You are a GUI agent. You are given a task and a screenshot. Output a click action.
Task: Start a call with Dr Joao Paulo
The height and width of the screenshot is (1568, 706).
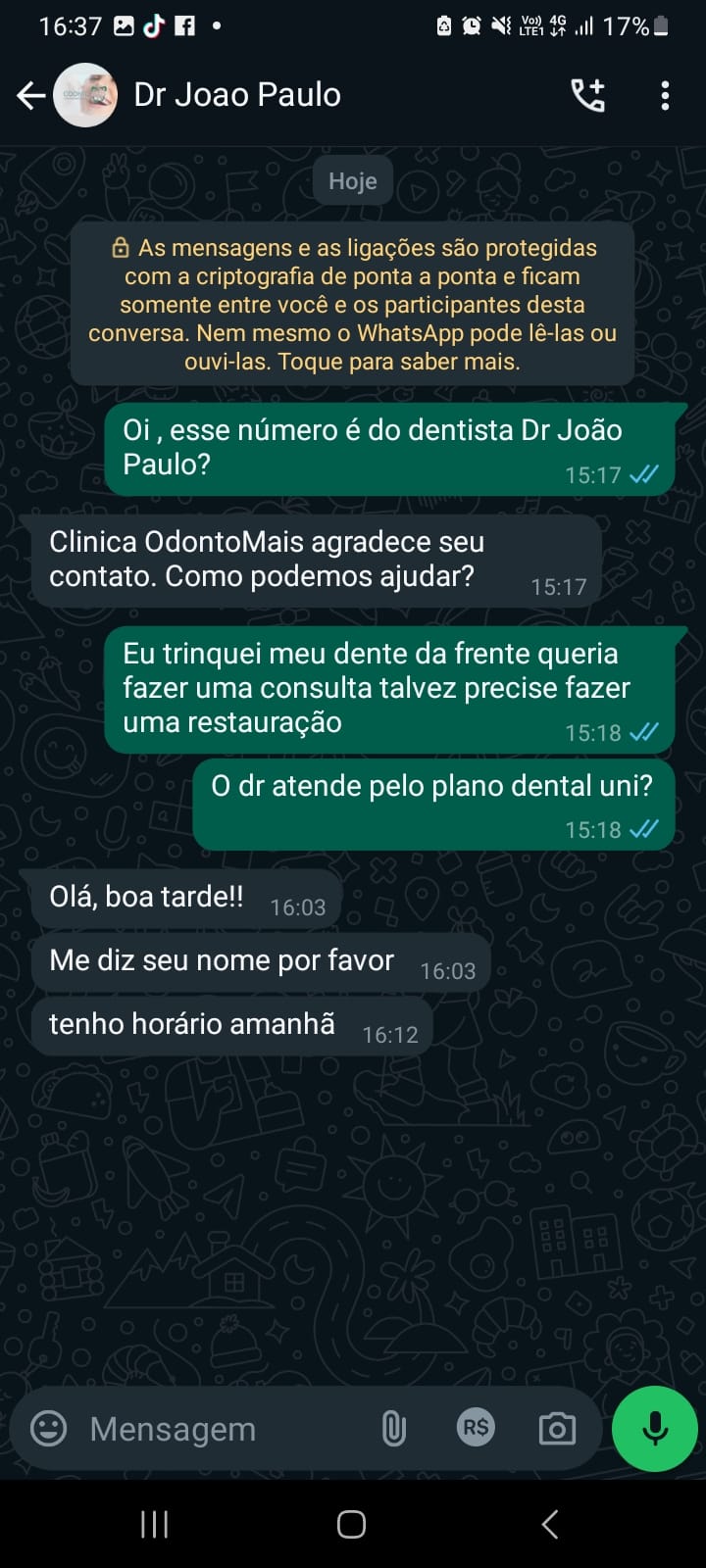pos(587,95)
